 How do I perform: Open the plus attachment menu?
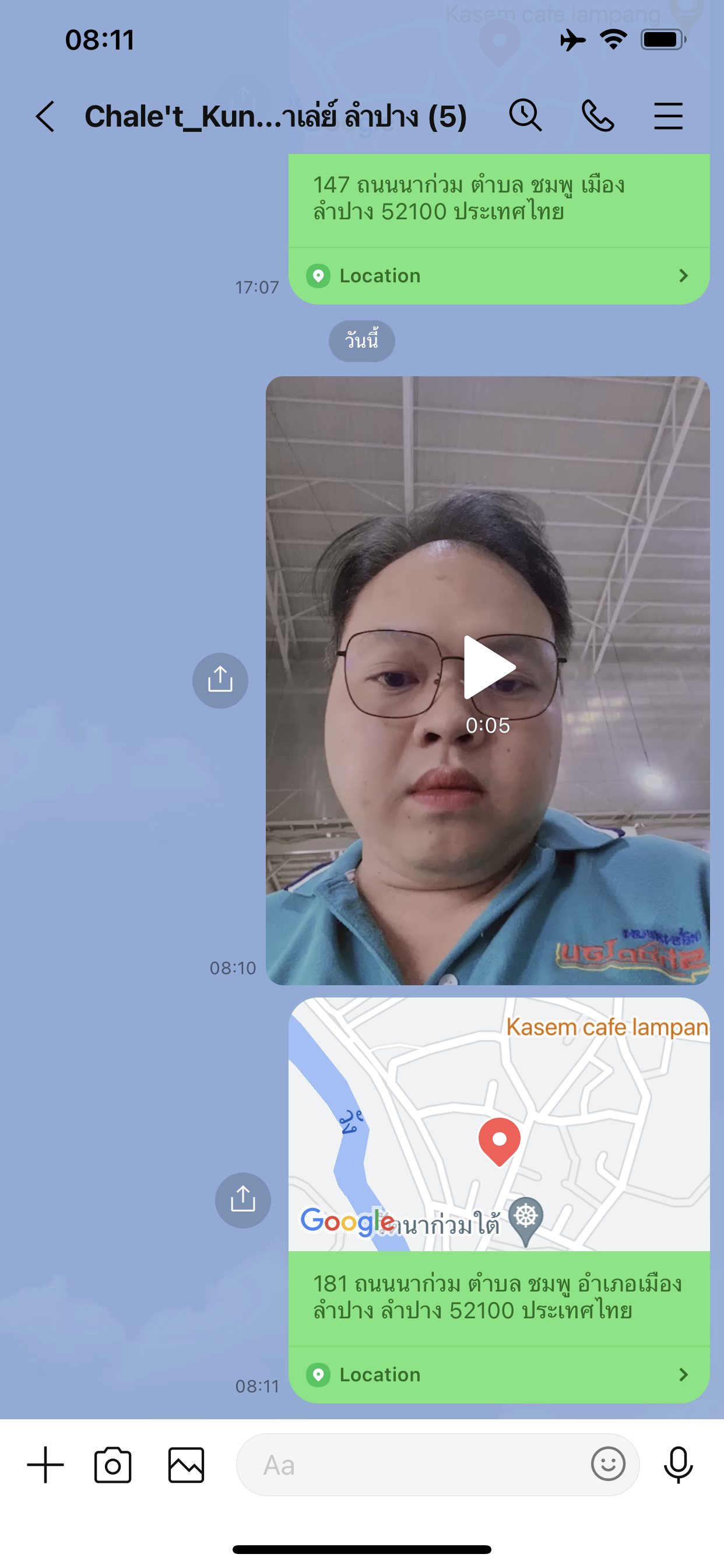point(45,1465)
